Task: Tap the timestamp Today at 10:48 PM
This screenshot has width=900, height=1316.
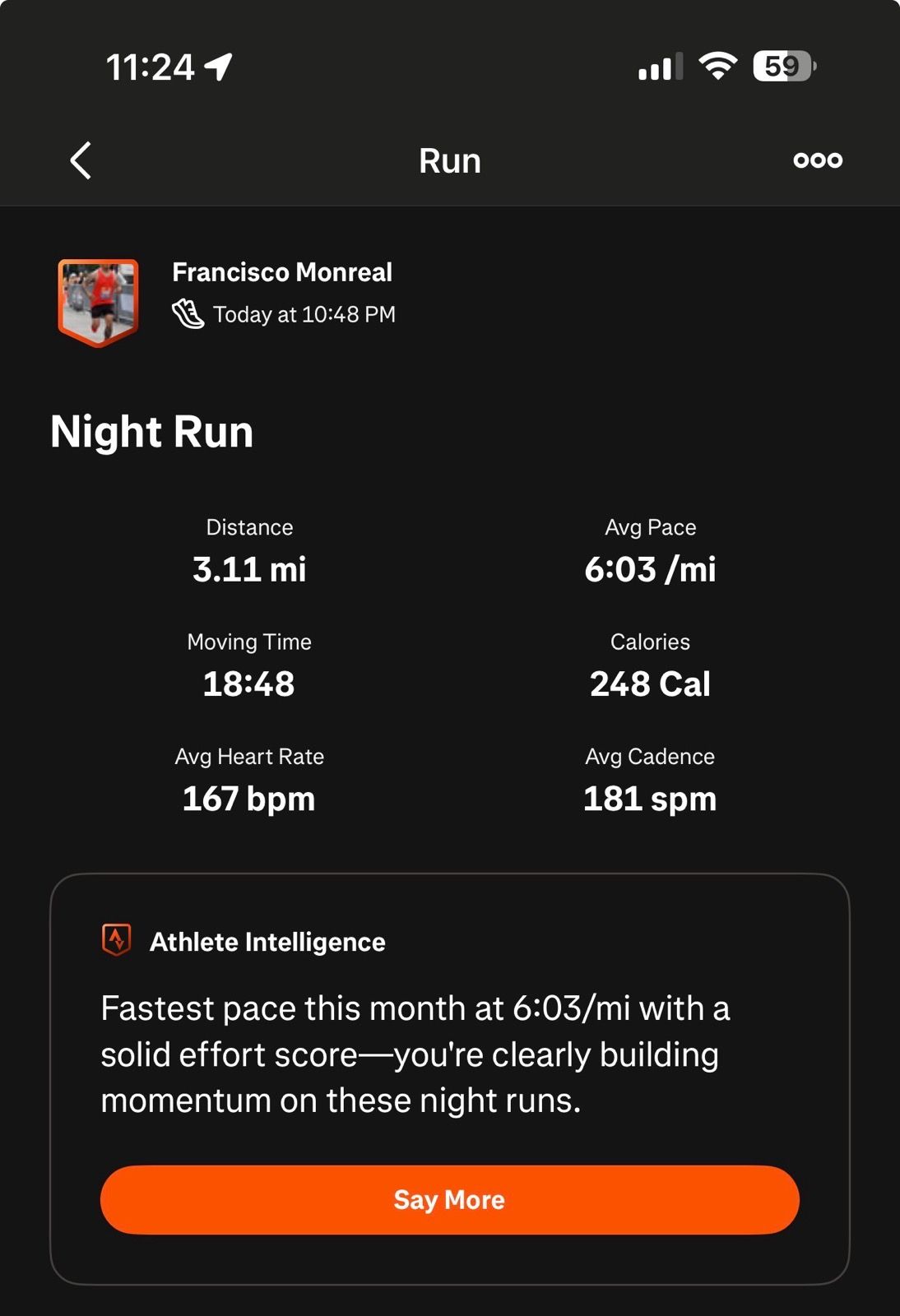Action: tap(304, 314)
